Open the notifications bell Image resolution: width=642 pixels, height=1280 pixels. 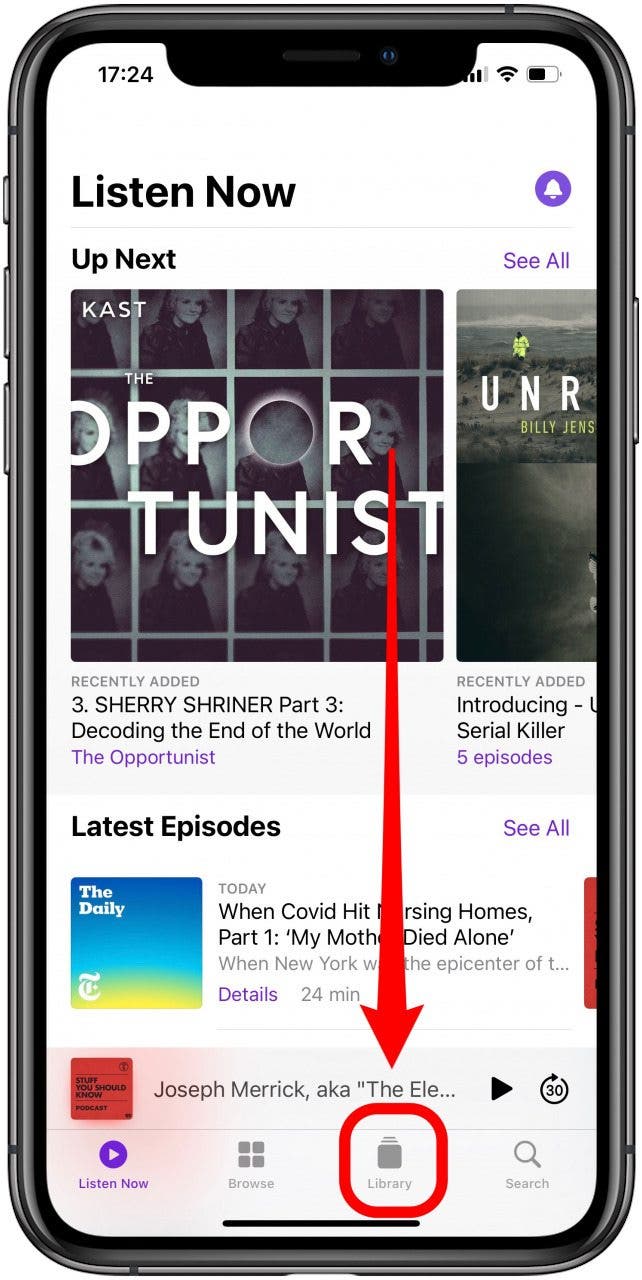[x=553, y=188]
